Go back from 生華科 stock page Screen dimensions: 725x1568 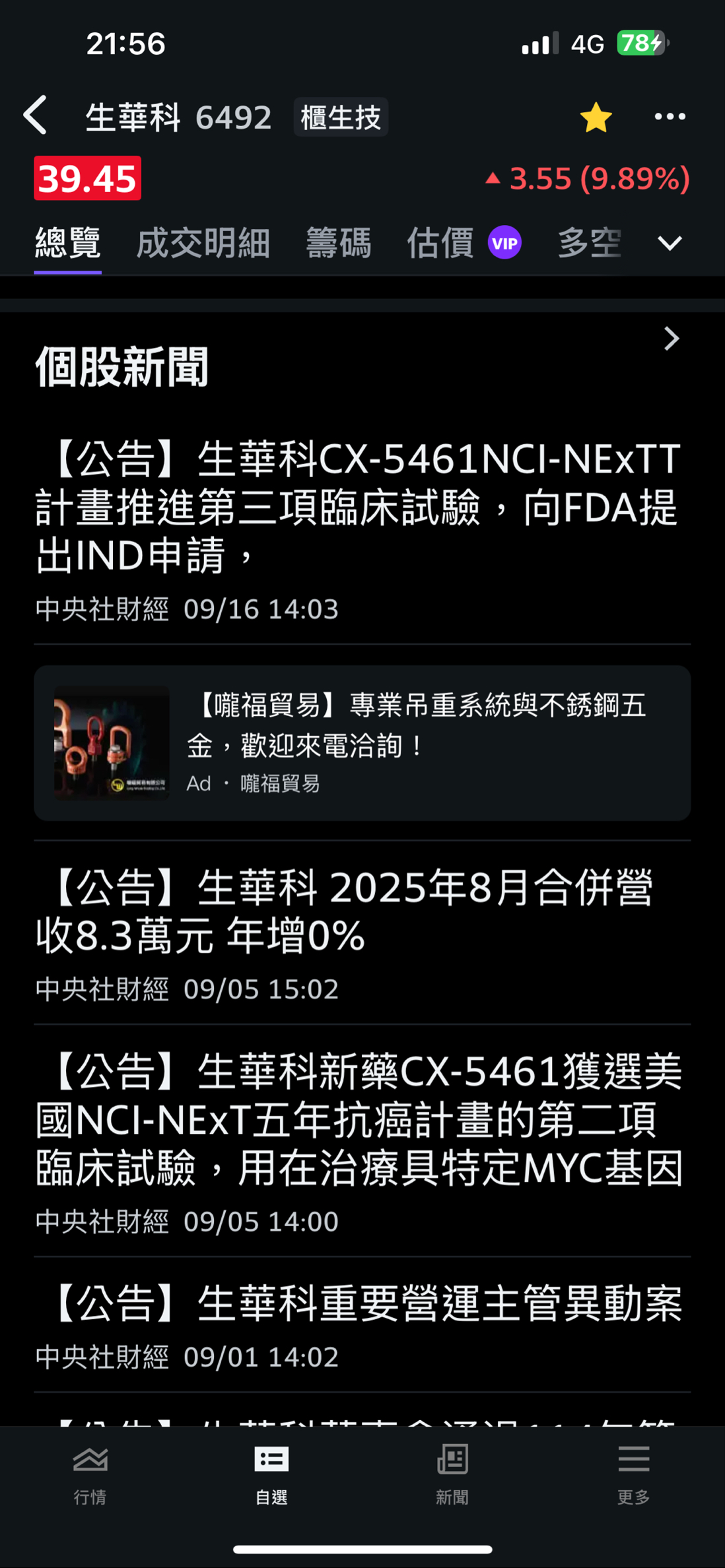pyautogui.click(x=36, y=115)
